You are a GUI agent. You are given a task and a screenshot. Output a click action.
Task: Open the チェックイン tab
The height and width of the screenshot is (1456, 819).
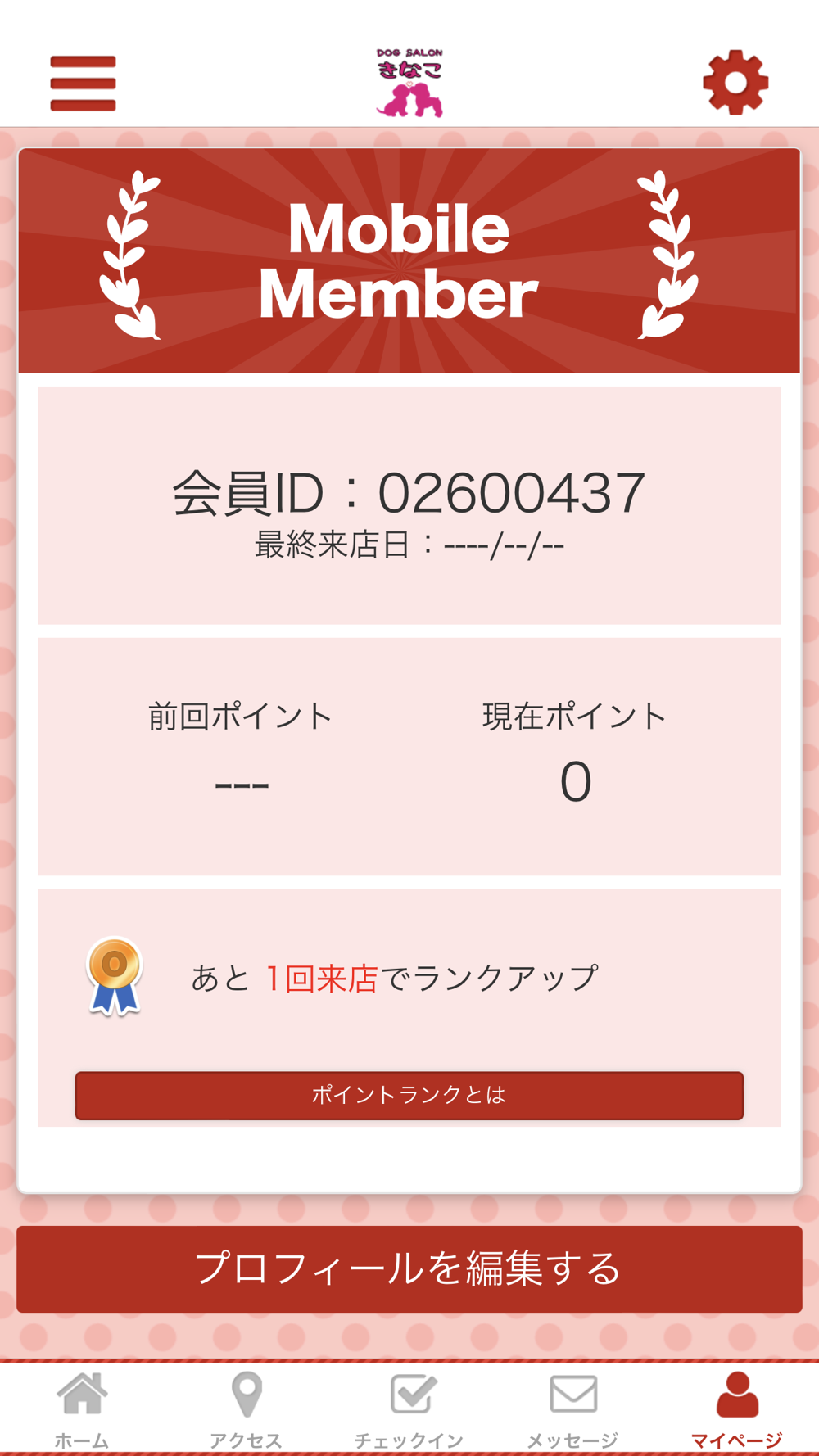coord(409,1409)
